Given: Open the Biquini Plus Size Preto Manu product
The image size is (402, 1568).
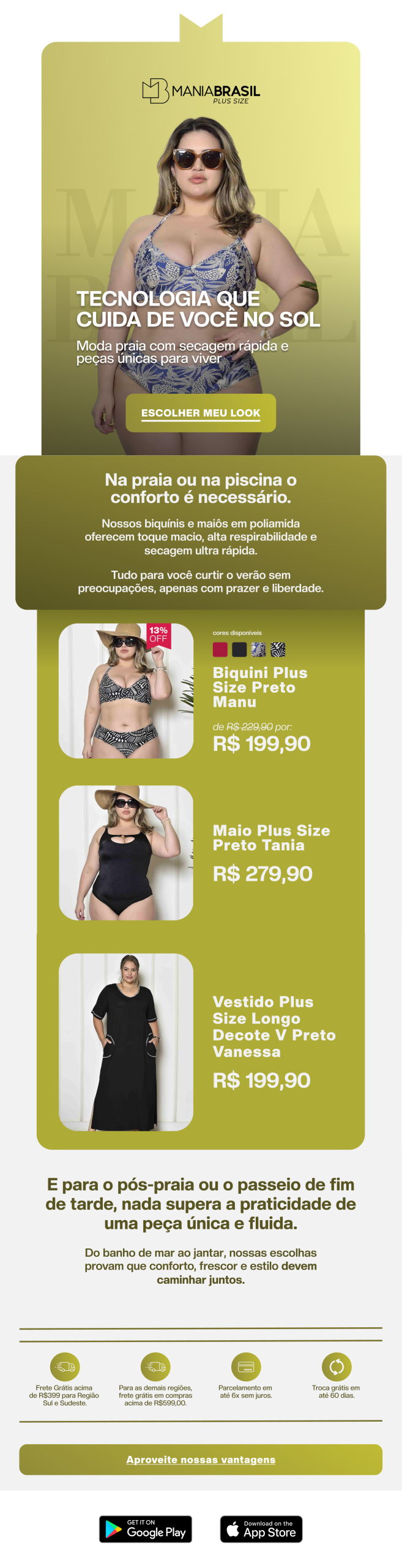Looking at the screenshot, I should click(x=260, y=687).
